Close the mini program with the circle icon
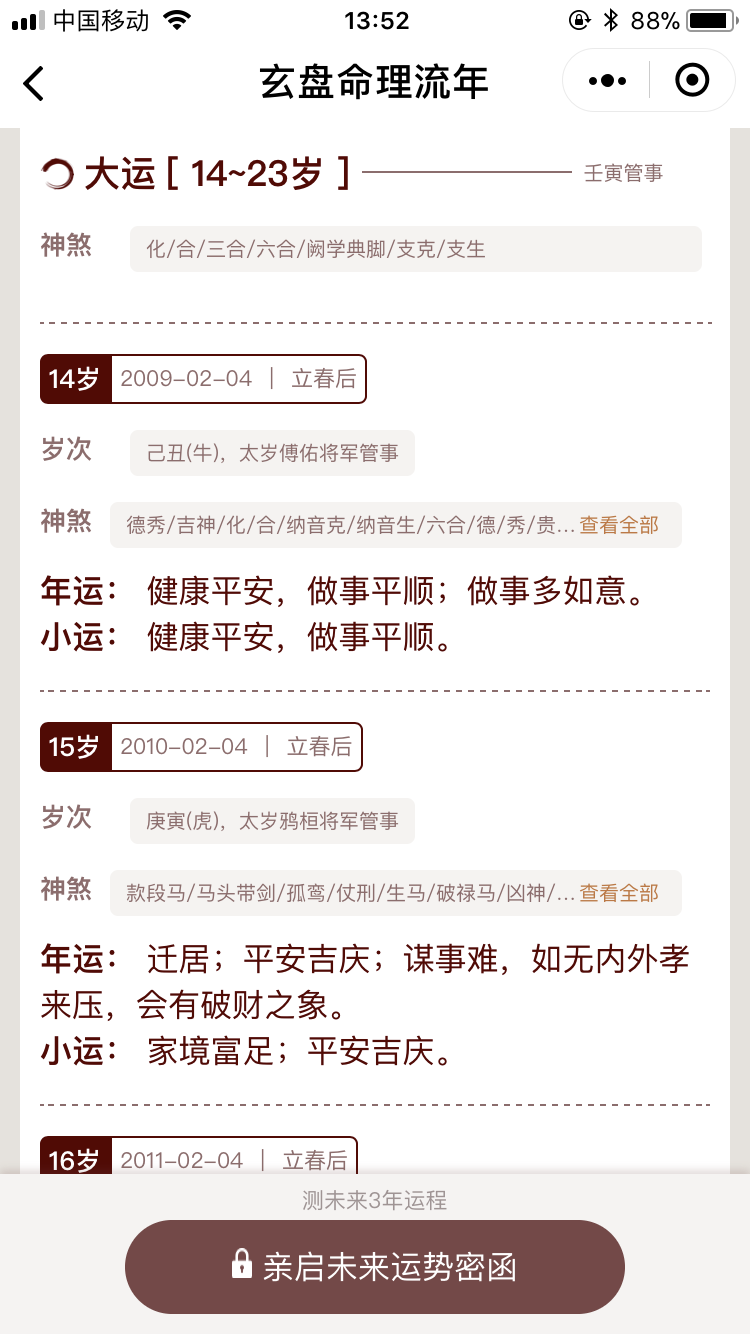 coord(692,80)
